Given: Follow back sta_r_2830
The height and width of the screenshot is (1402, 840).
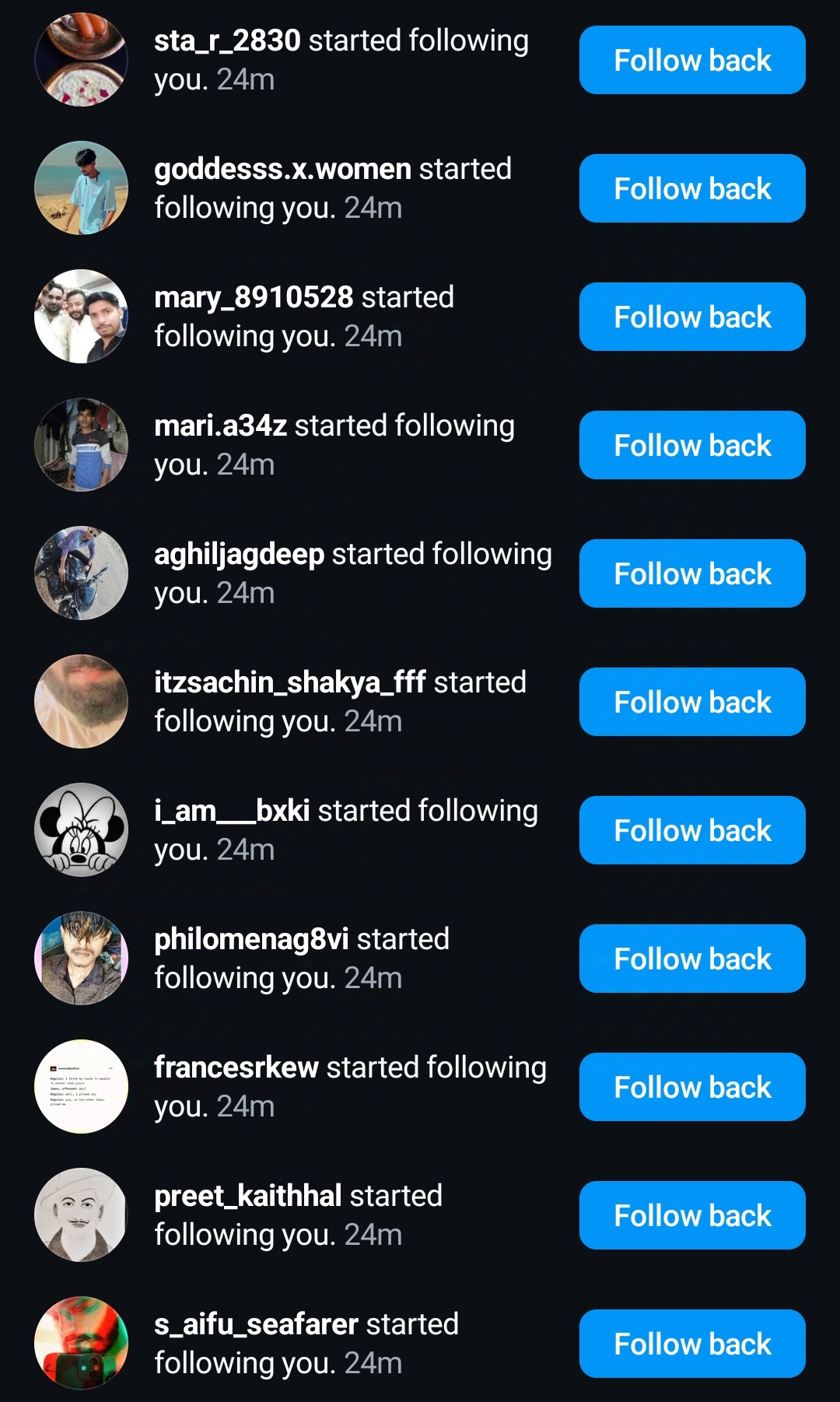Looking at the screenshot, I should tap(692, 60).
